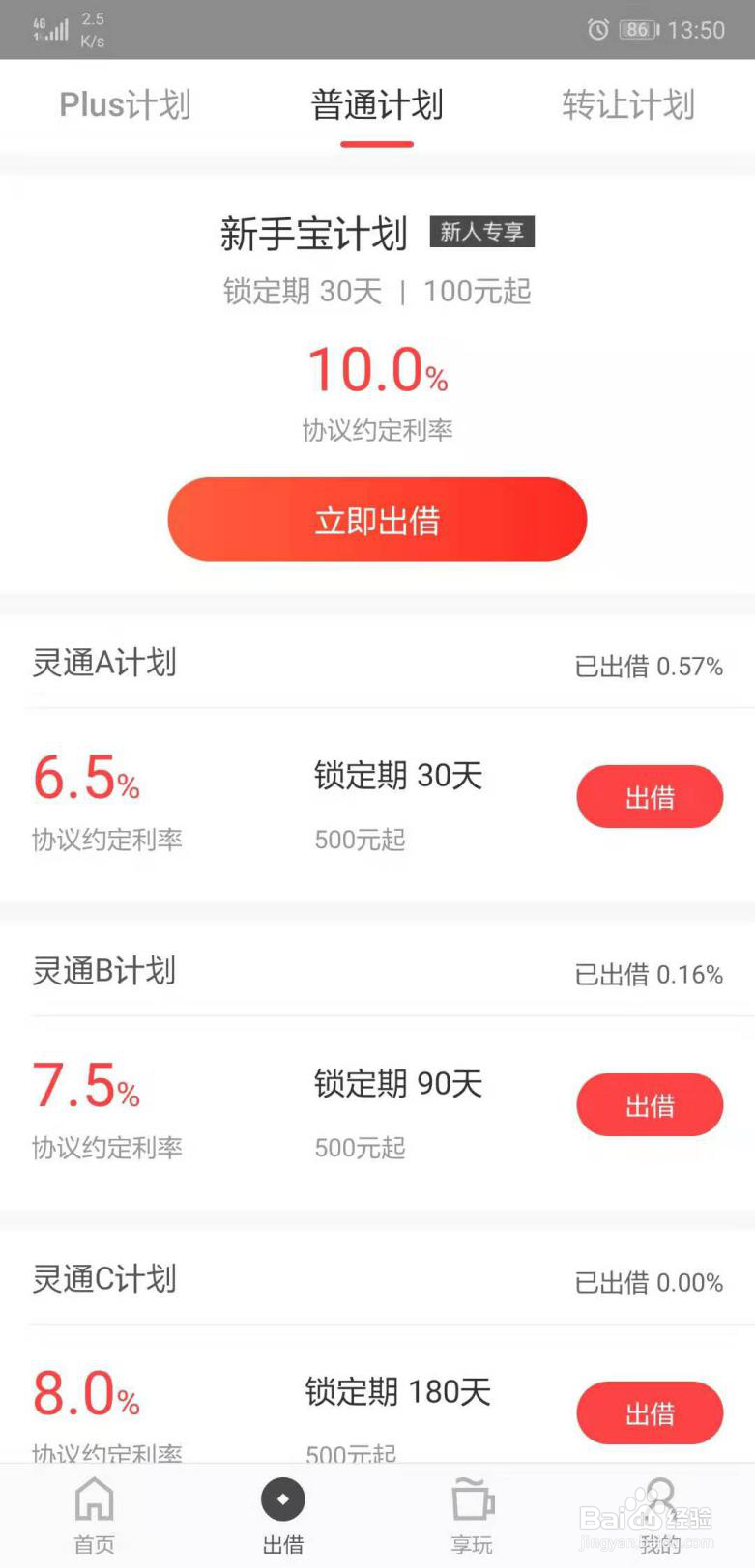Click 出借 button for 灵通A计划
Viewport: 755px width, 1568px height.
coord(649,796)
